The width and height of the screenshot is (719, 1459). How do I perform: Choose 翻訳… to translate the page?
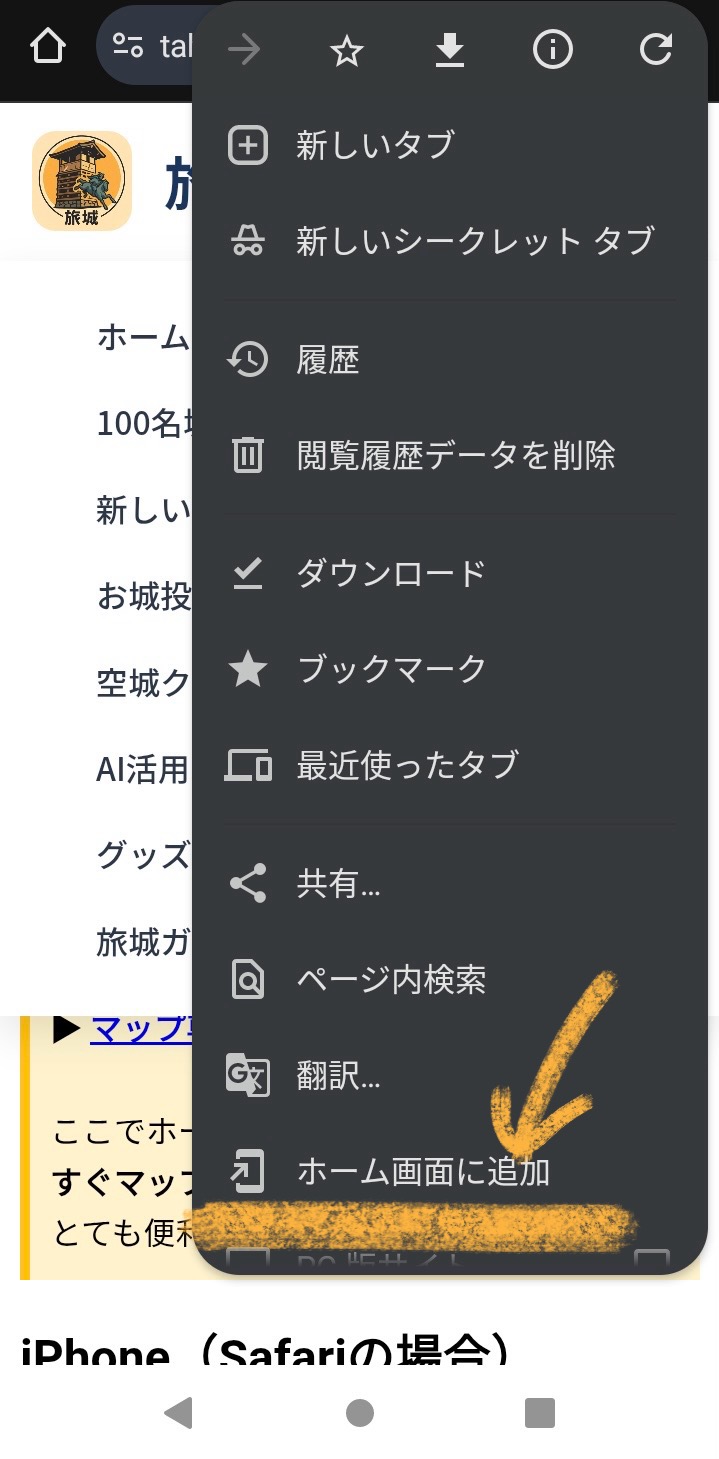point(338,1077)
